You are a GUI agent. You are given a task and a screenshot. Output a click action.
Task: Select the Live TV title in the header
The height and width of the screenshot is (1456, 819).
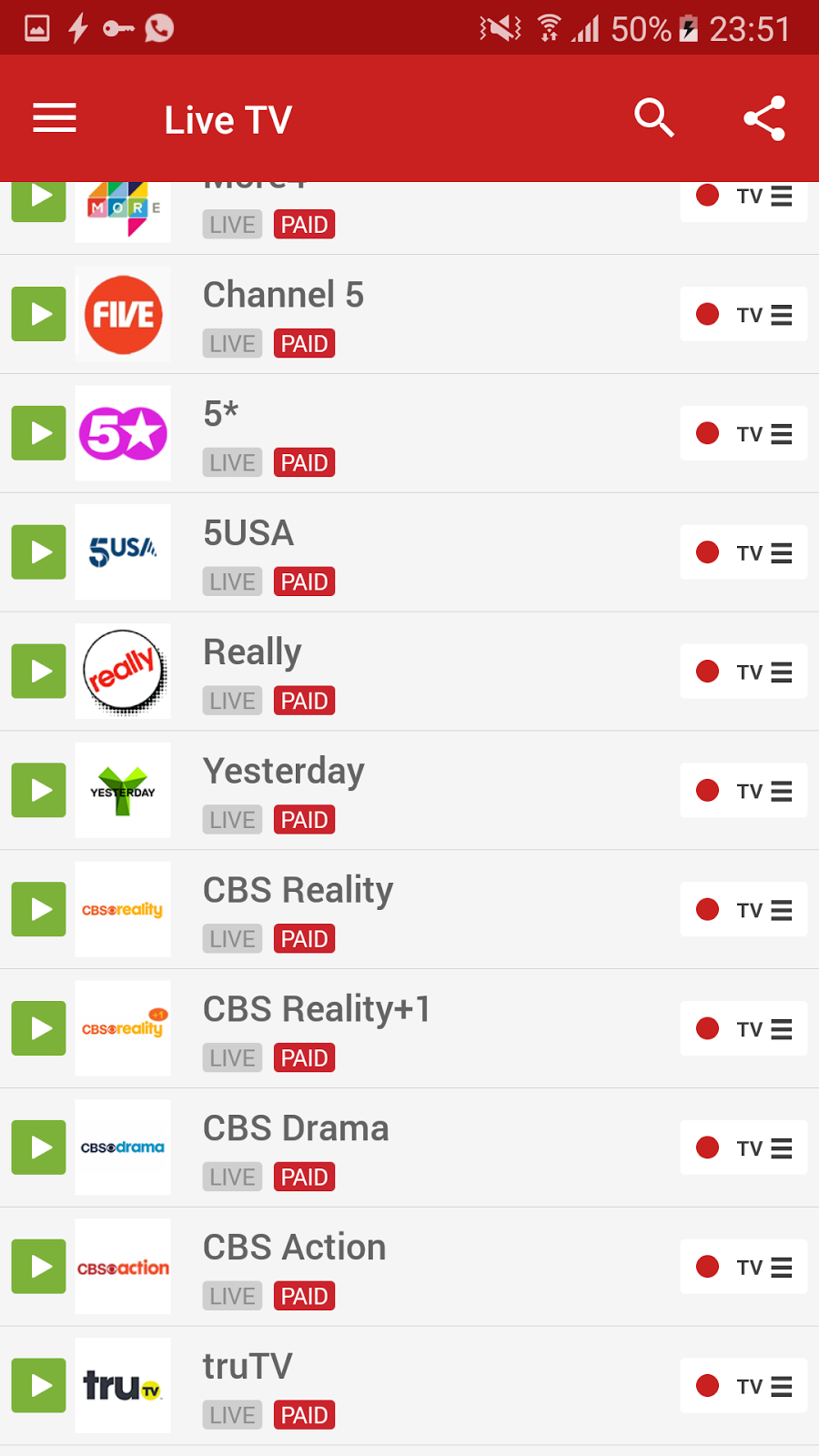click(227, 118)
